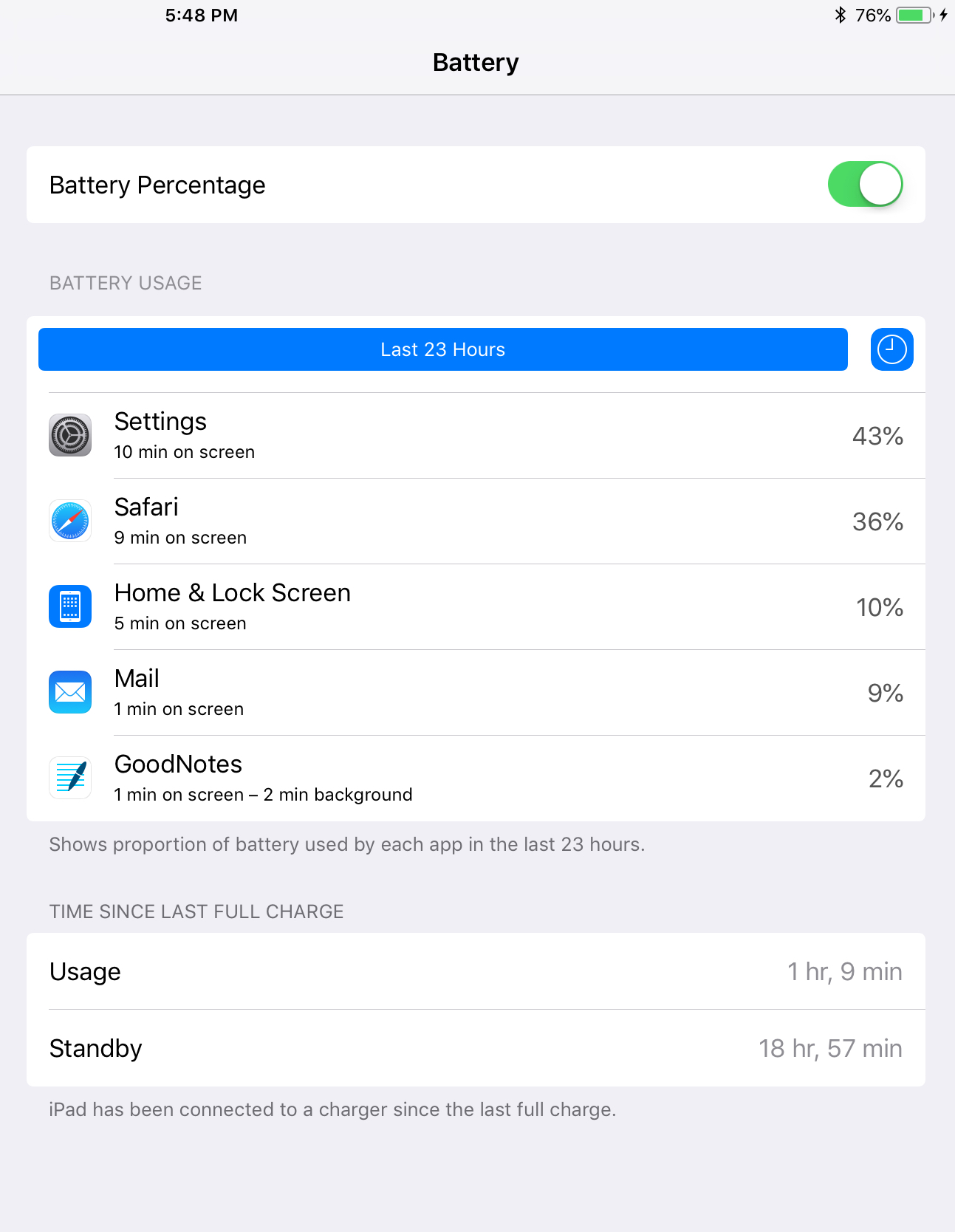Show detailed usage with the clock icon

coord(891,349)
